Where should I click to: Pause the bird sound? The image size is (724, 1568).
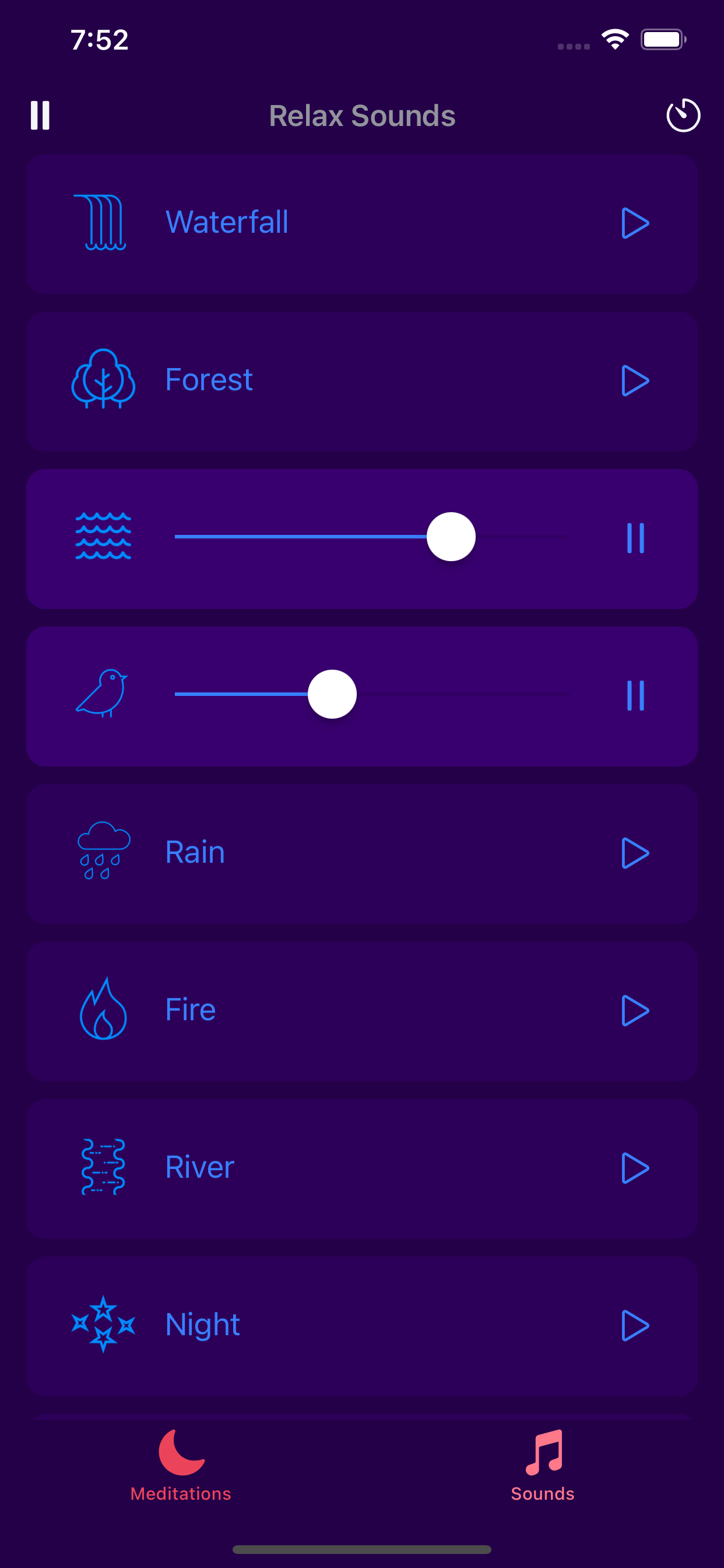click(x=635, y=694)
